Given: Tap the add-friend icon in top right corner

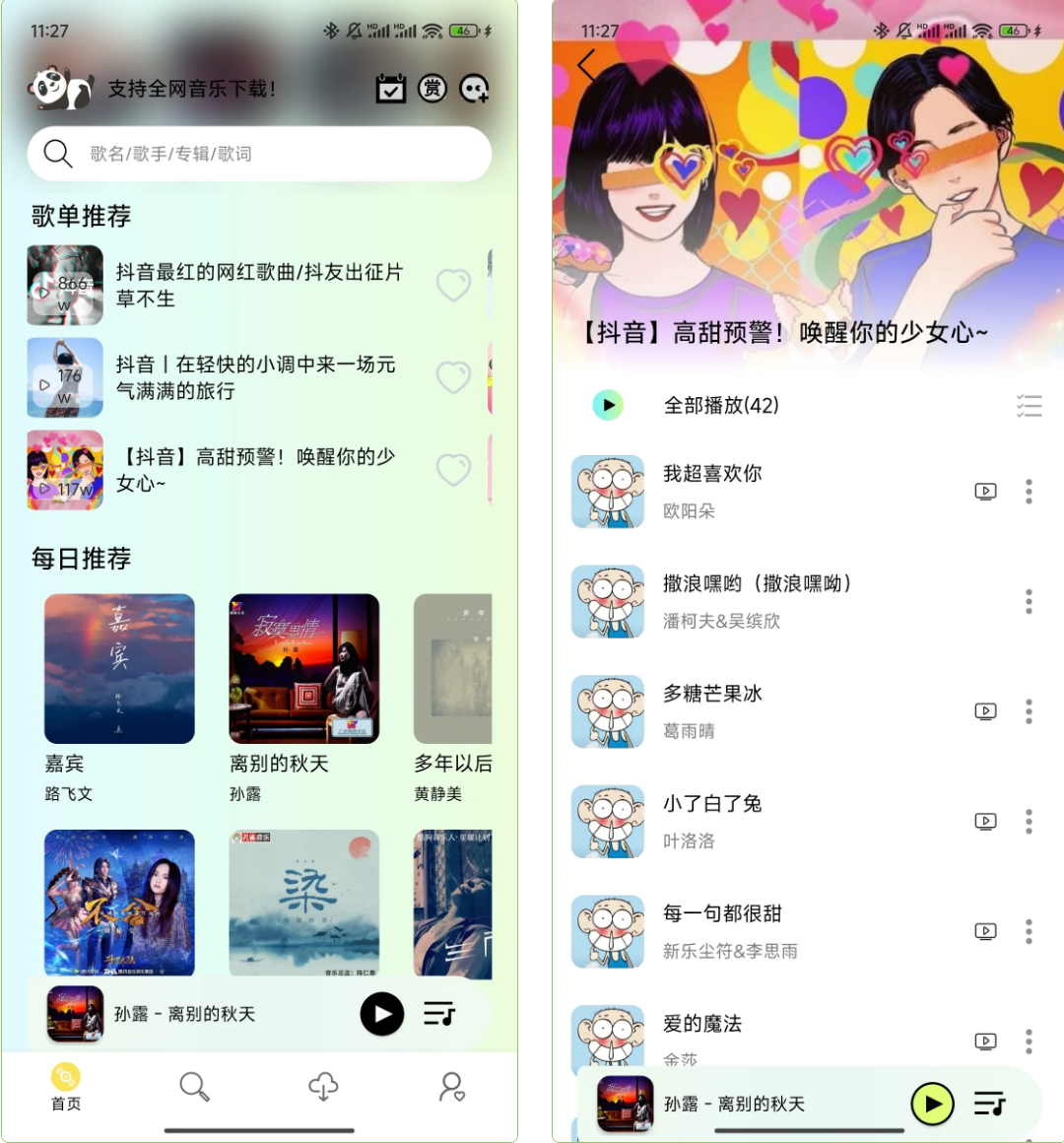Looking at the screenshot, I should click(x=475, y=89).
